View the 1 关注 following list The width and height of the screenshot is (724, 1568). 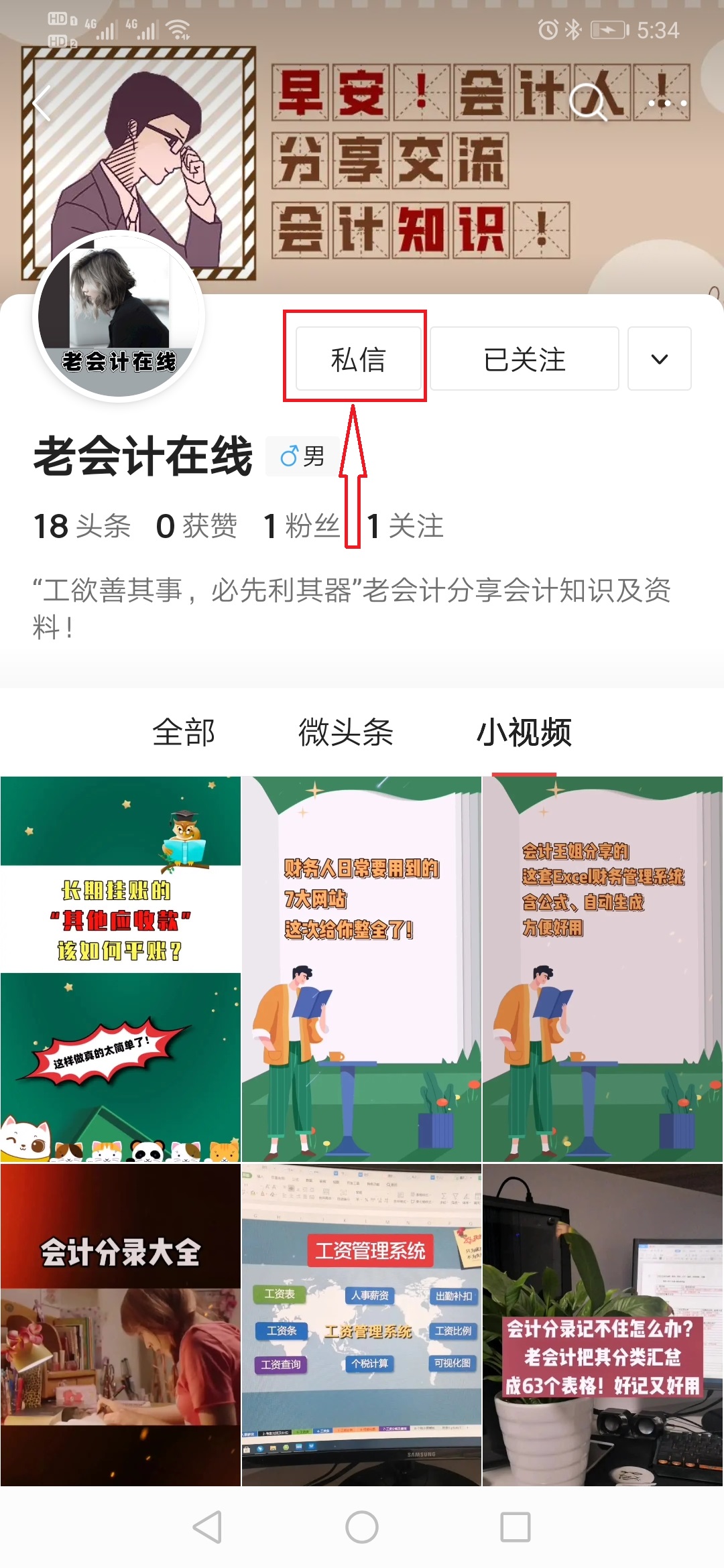tap(405, 526)
